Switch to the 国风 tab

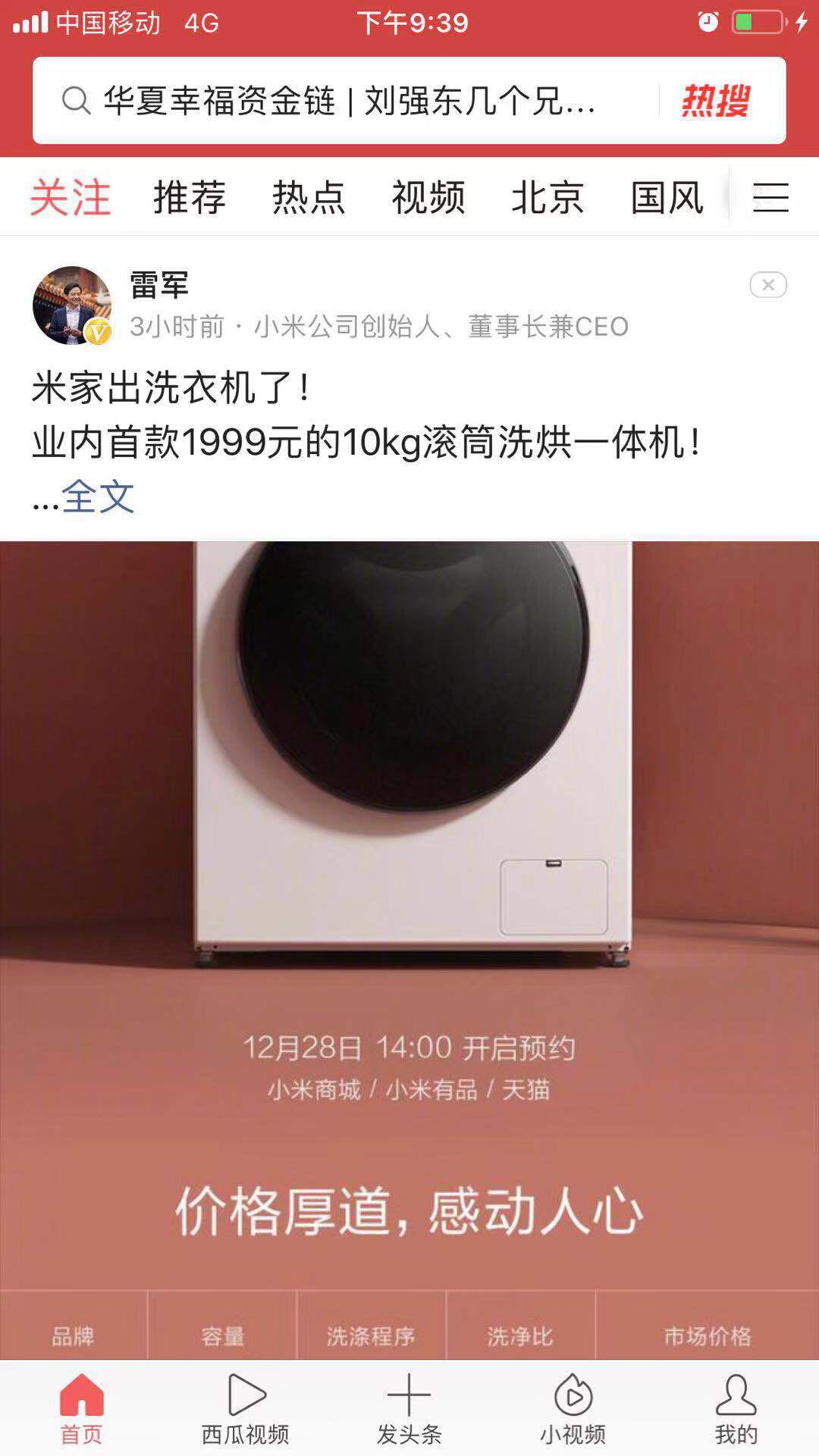coord(667,198)
